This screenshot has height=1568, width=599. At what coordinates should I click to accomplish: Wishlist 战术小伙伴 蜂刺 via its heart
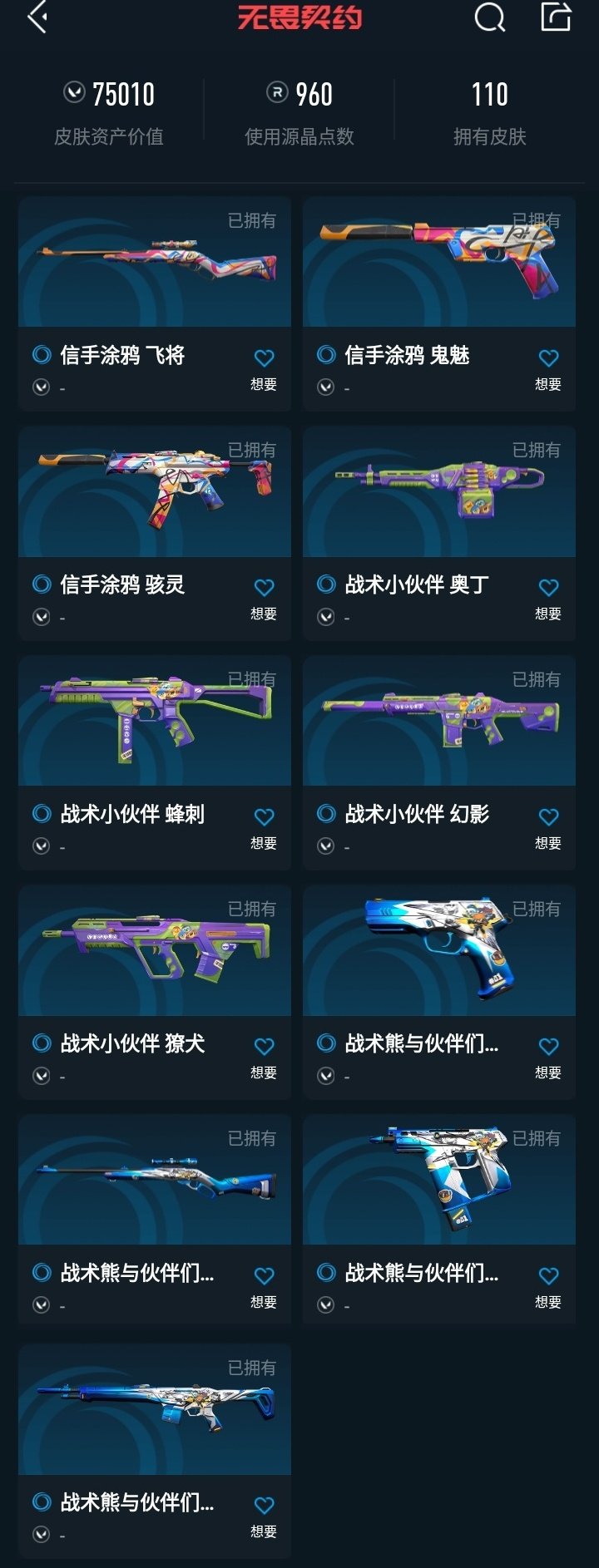pos(264,818)
